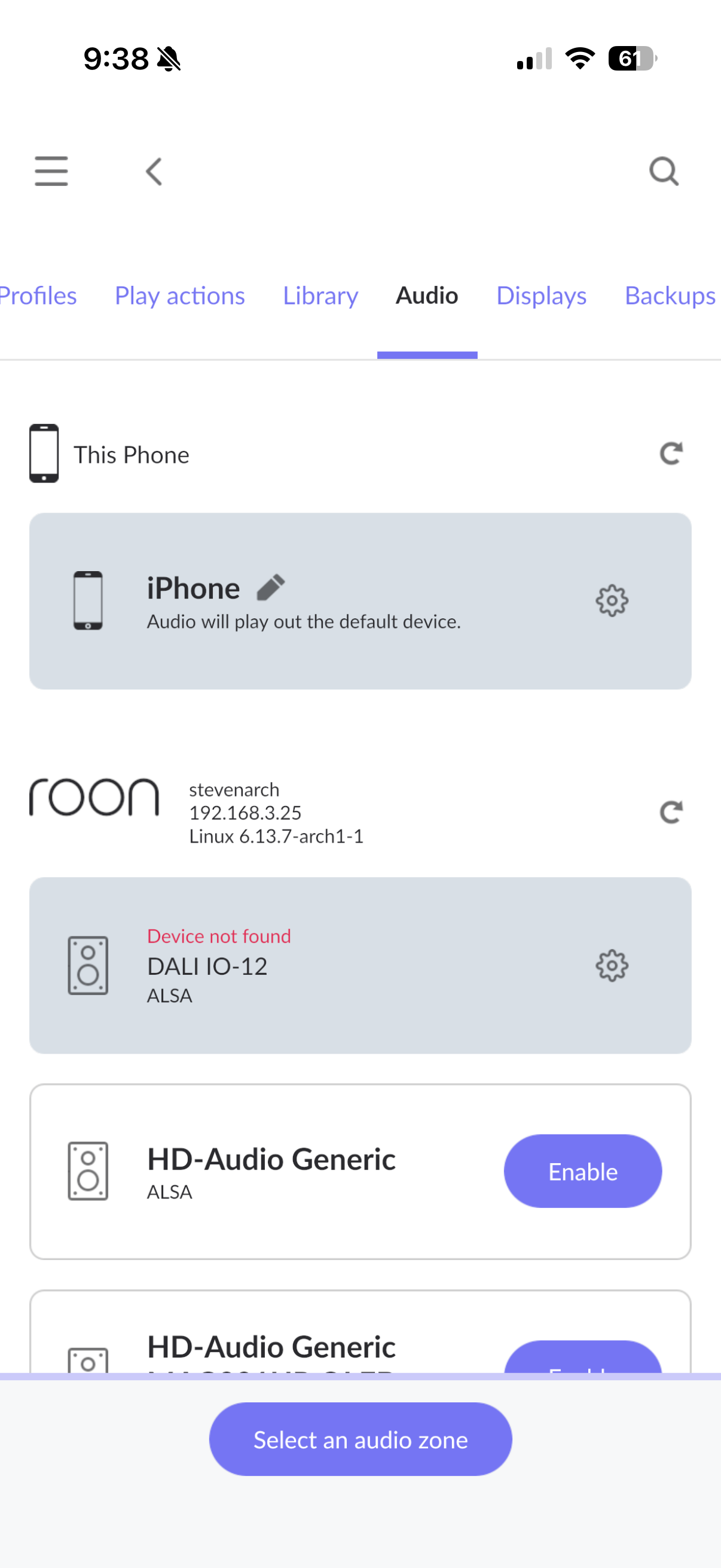Refresh the stevenarch Roon server devices
721x1568 pixels.
click(x=671, y=812)
